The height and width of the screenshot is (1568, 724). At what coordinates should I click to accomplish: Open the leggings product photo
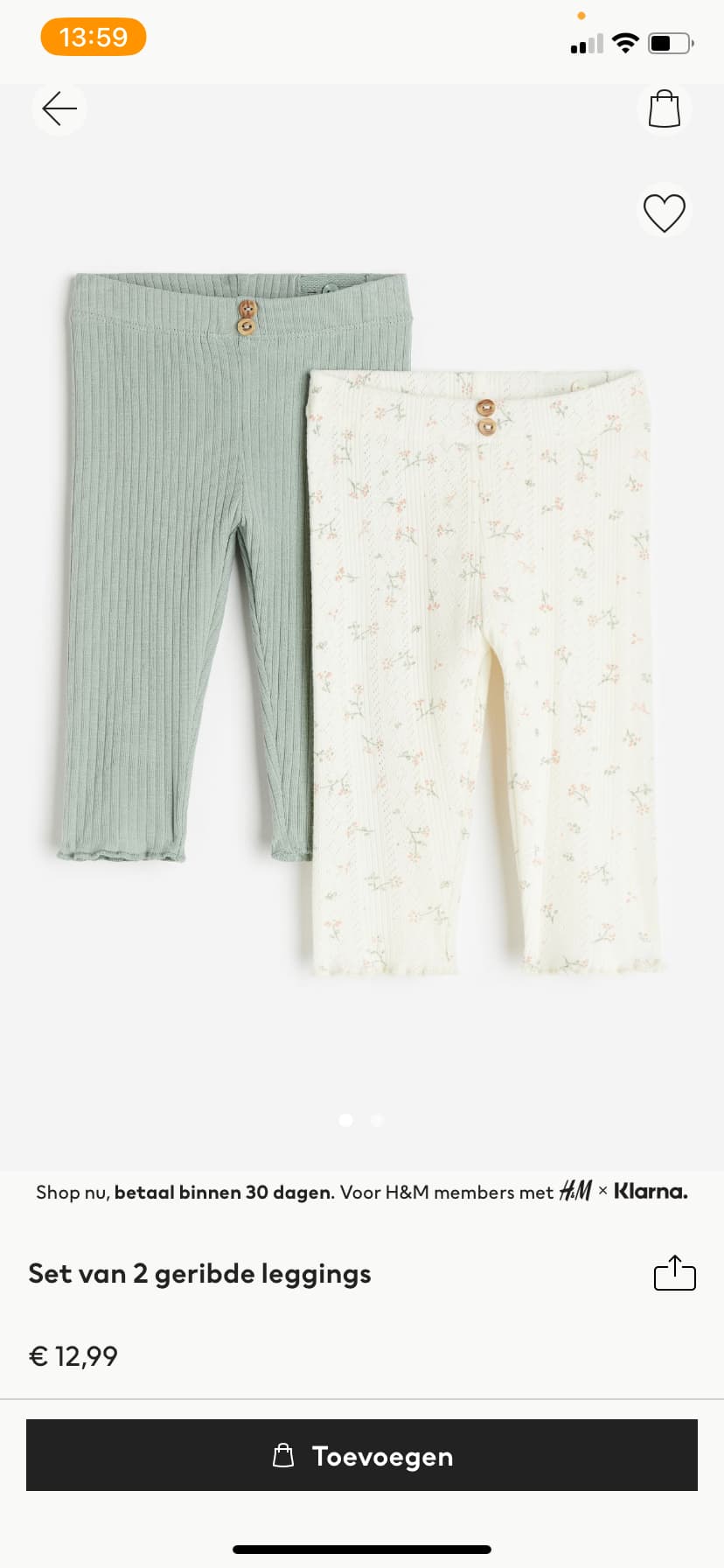(x=362, y=626)
